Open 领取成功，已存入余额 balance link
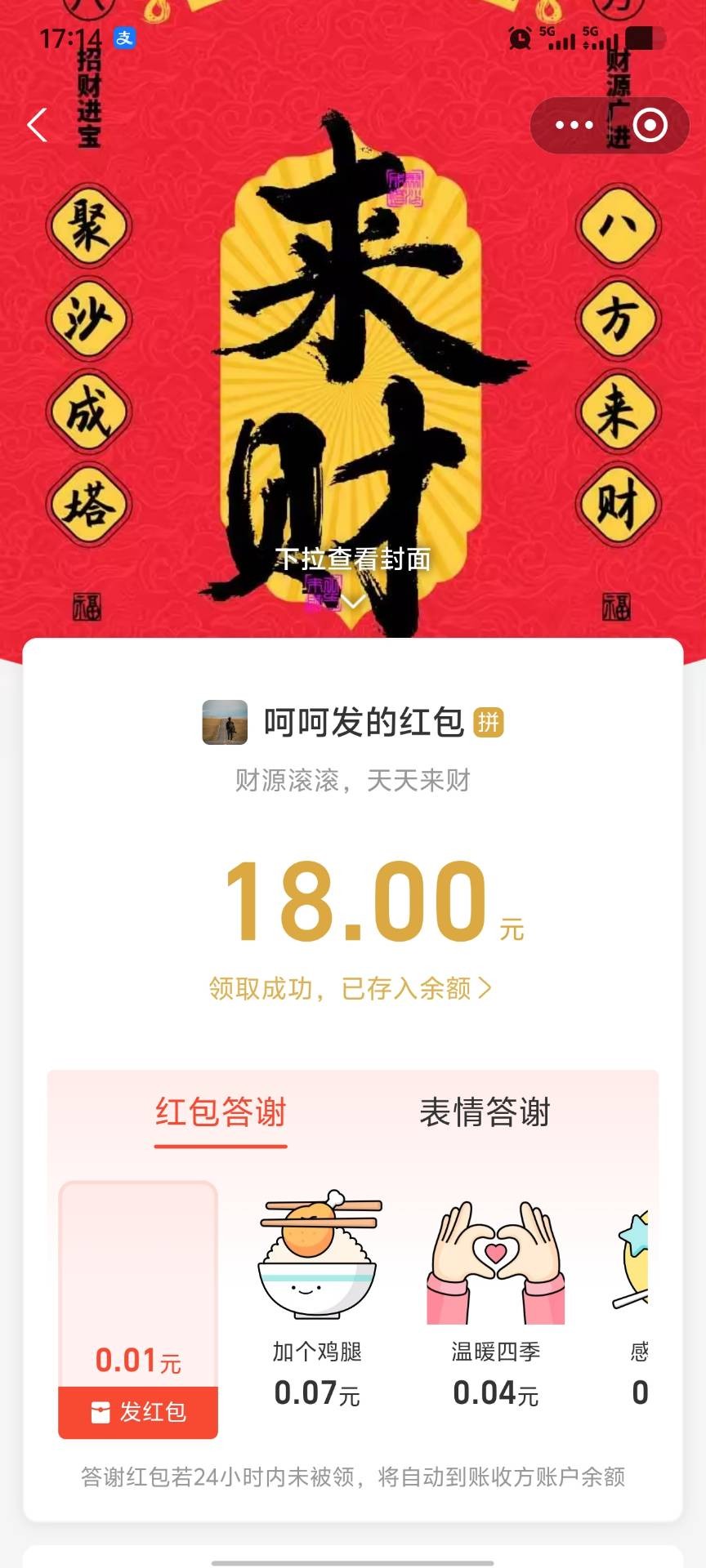This screenshot has height=1568, width=706. (x=351, y=989)
